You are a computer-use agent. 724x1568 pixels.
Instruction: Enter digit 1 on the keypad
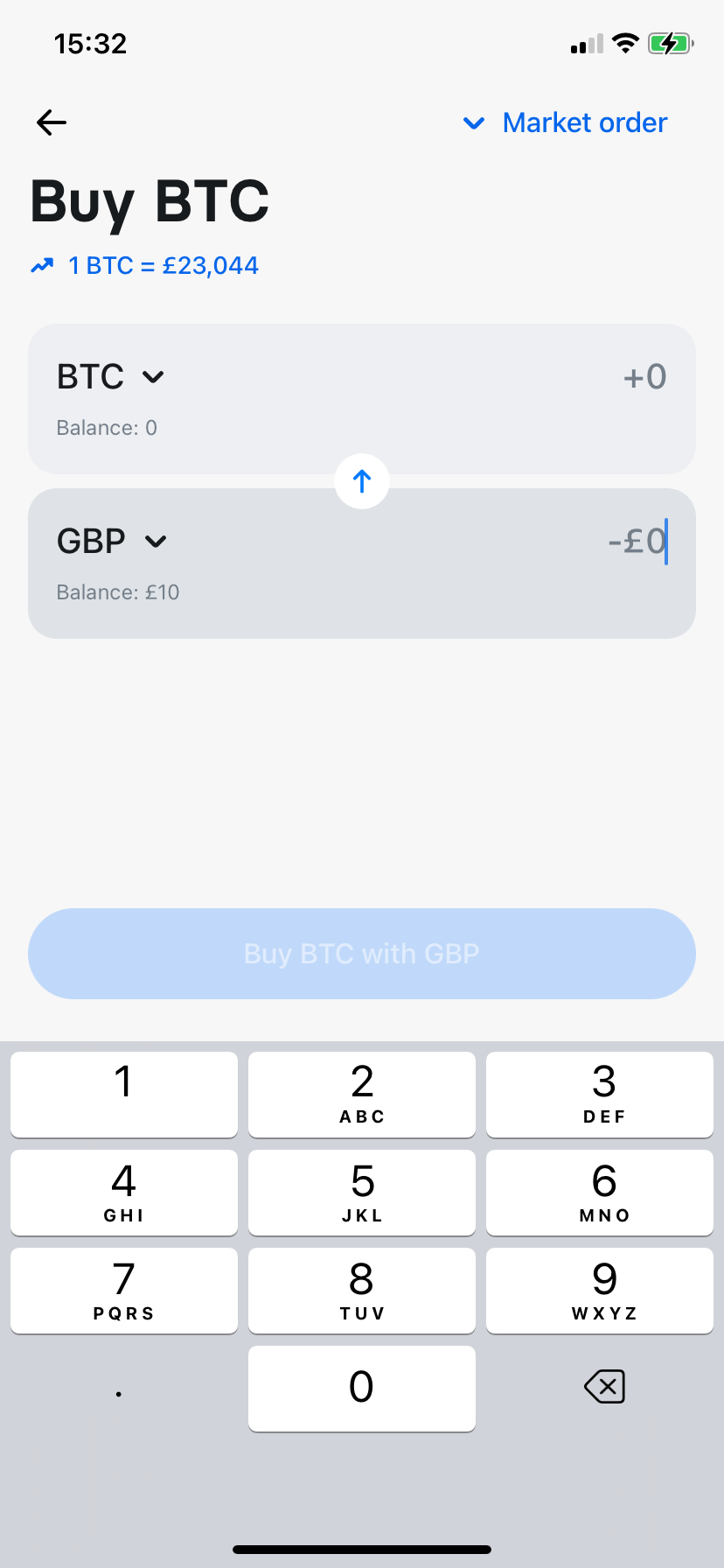(124, 1094)
